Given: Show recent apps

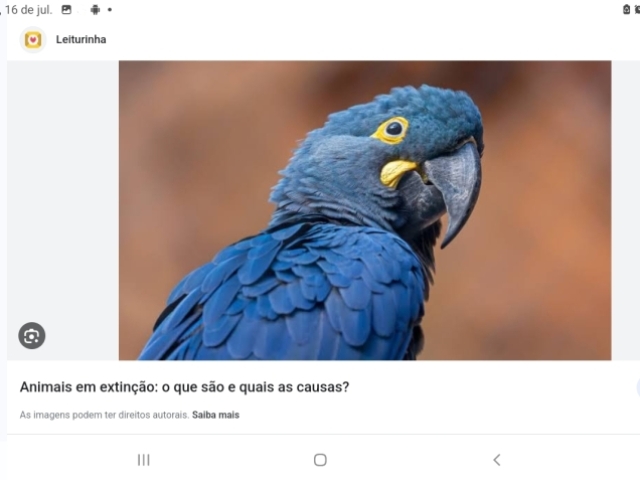Looking at the screenshot, I should tap(144, 460).
